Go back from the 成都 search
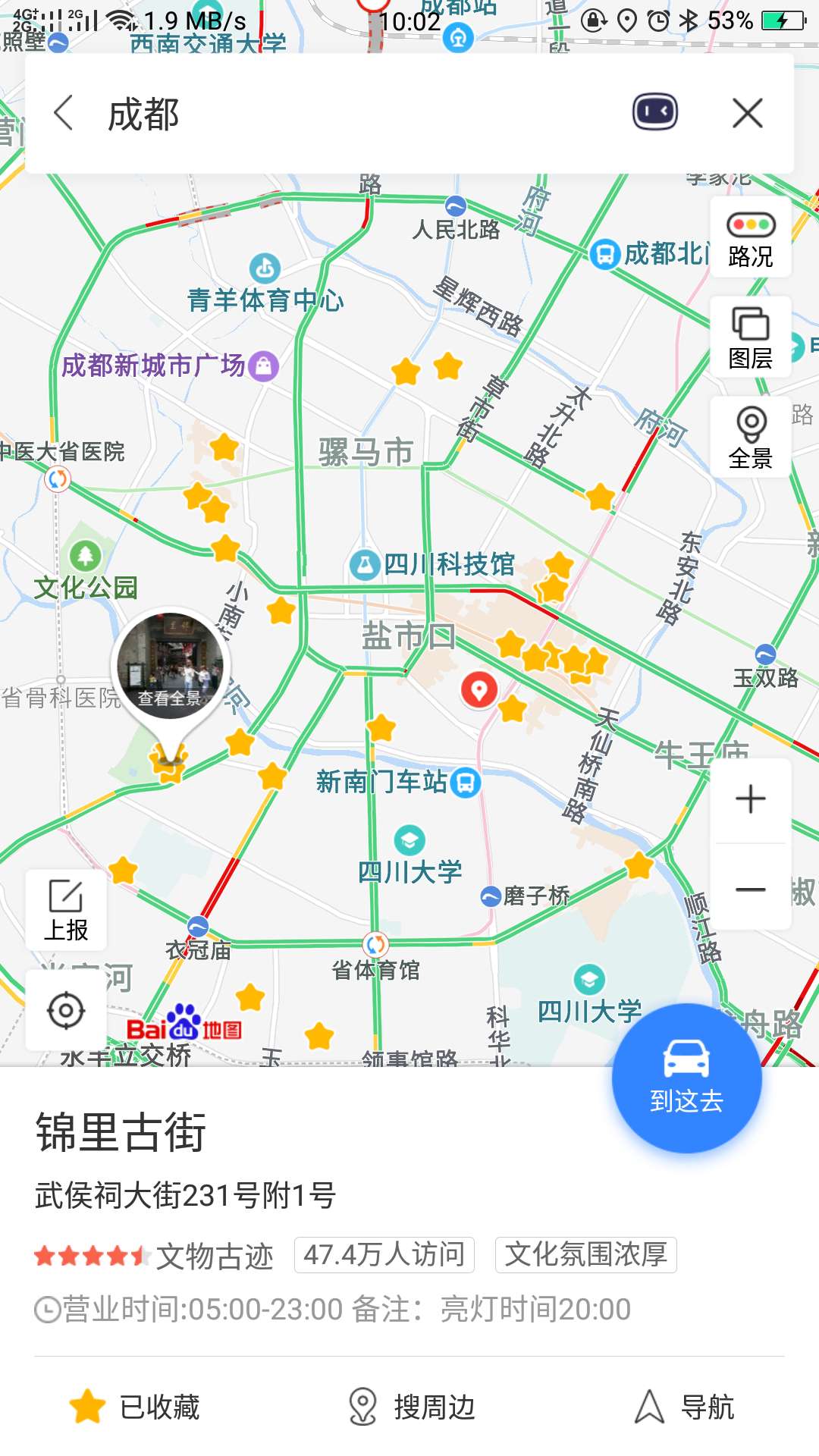The image size is (819, 1456). [64, 114]
